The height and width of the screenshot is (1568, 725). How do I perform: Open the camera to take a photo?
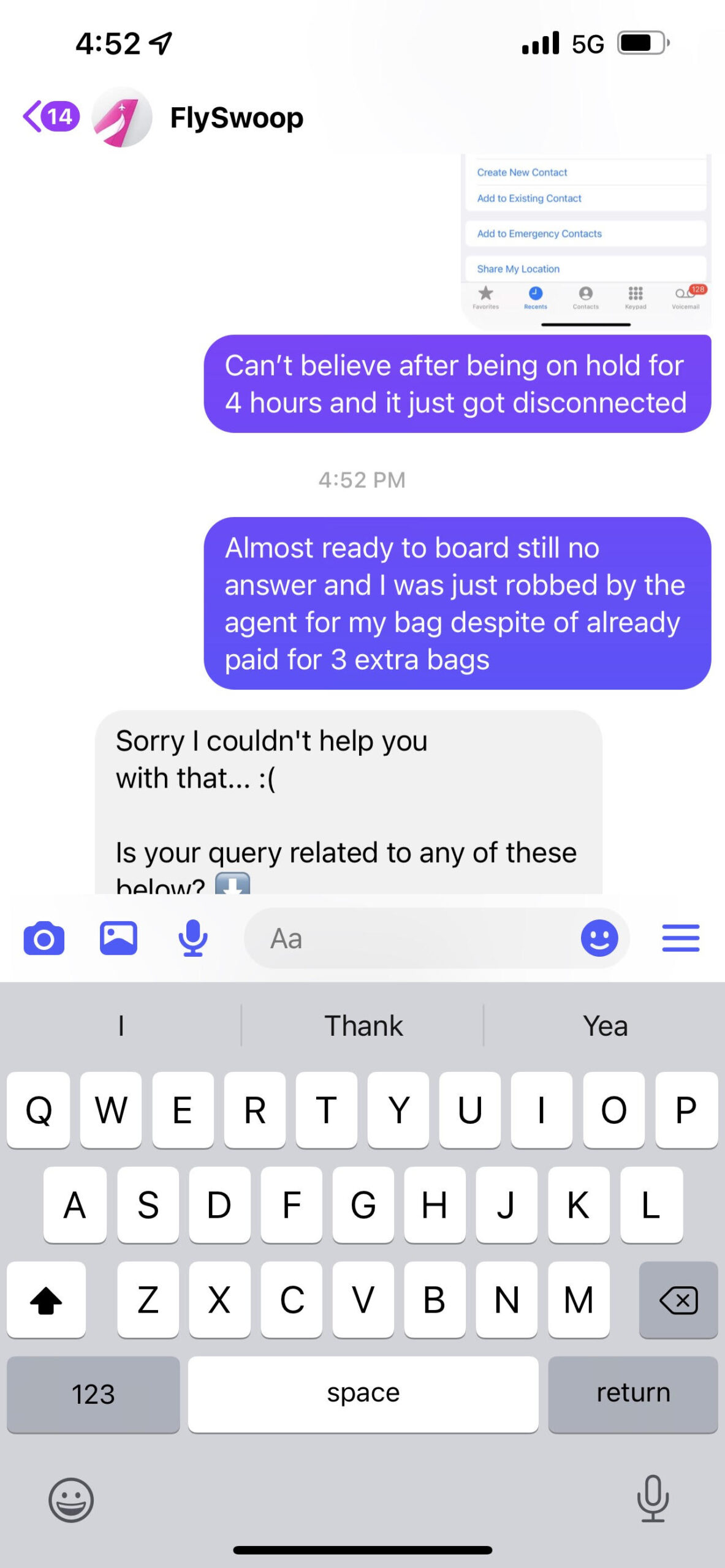44,938
